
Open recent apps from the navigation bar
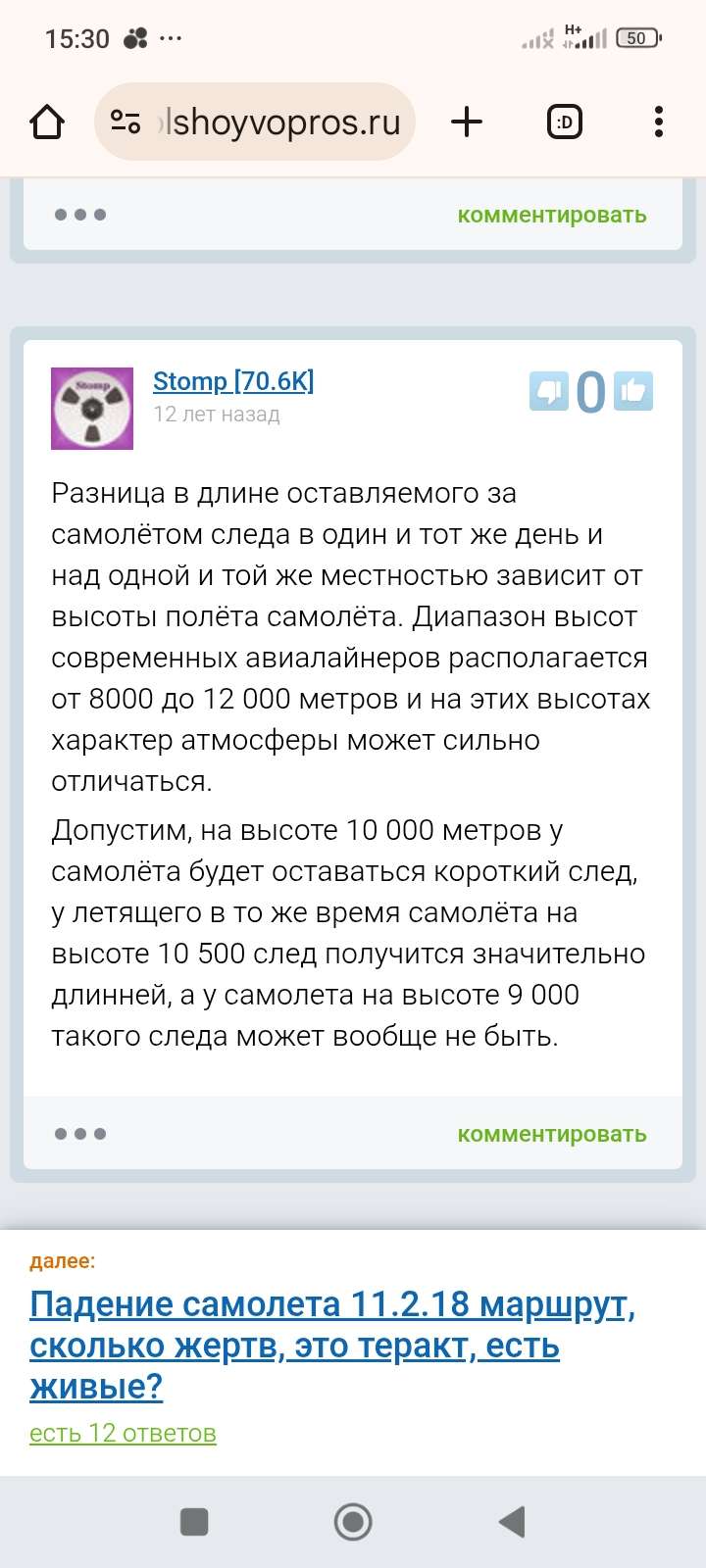click(194, 1522)
